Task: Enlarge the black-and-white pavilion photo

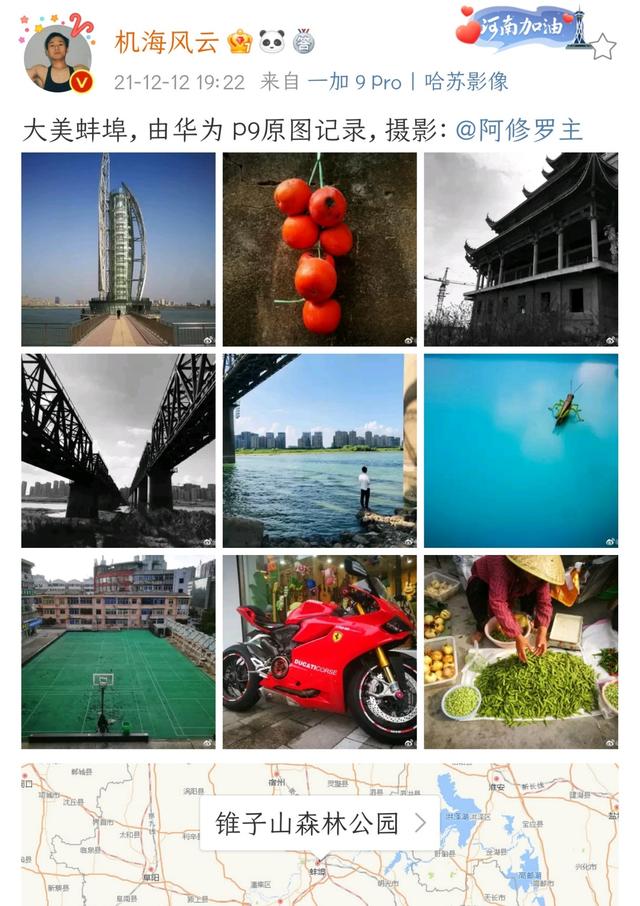Action: click(520, 249)
